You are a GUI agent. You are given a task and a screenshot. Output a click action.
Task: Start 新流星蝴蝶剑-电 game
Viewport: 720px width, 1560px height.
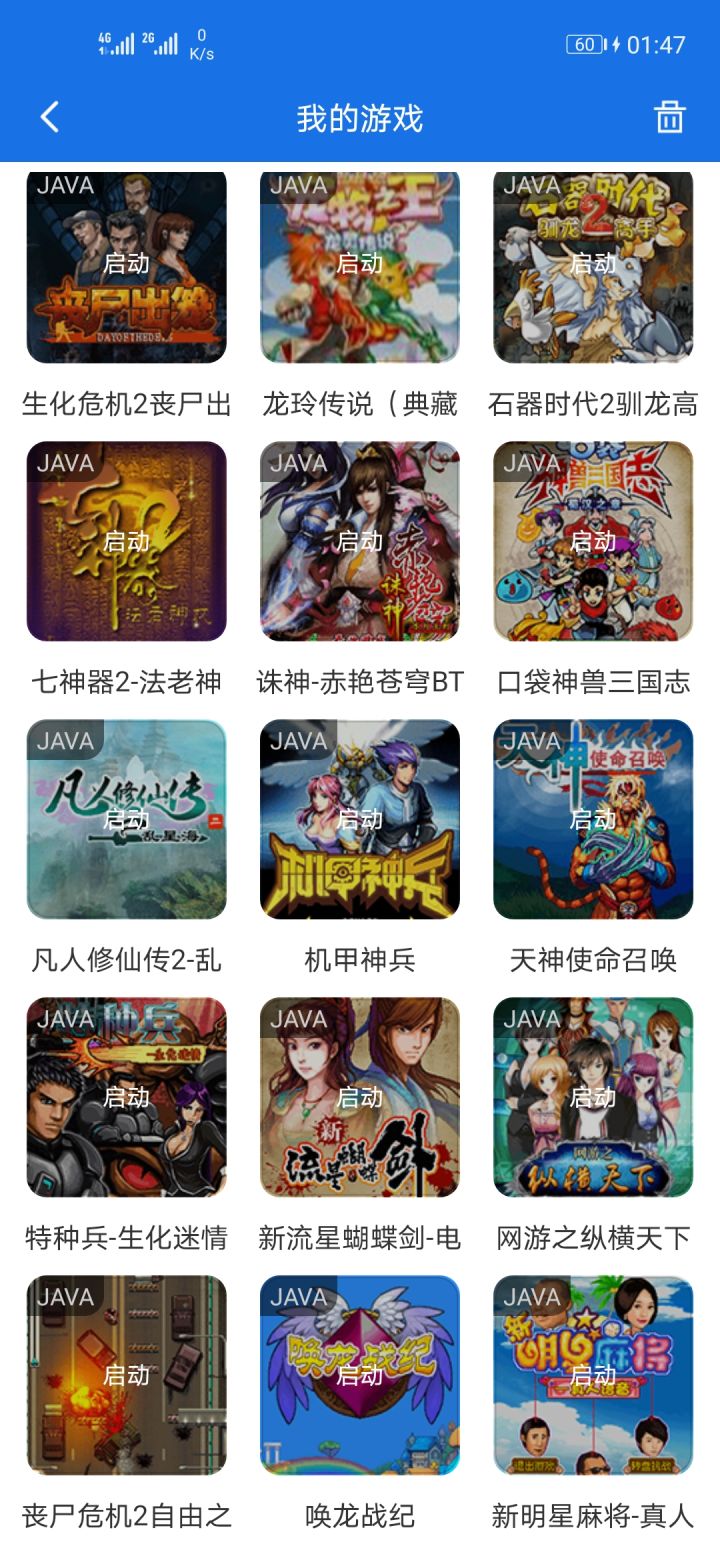tap(359, 1097)
